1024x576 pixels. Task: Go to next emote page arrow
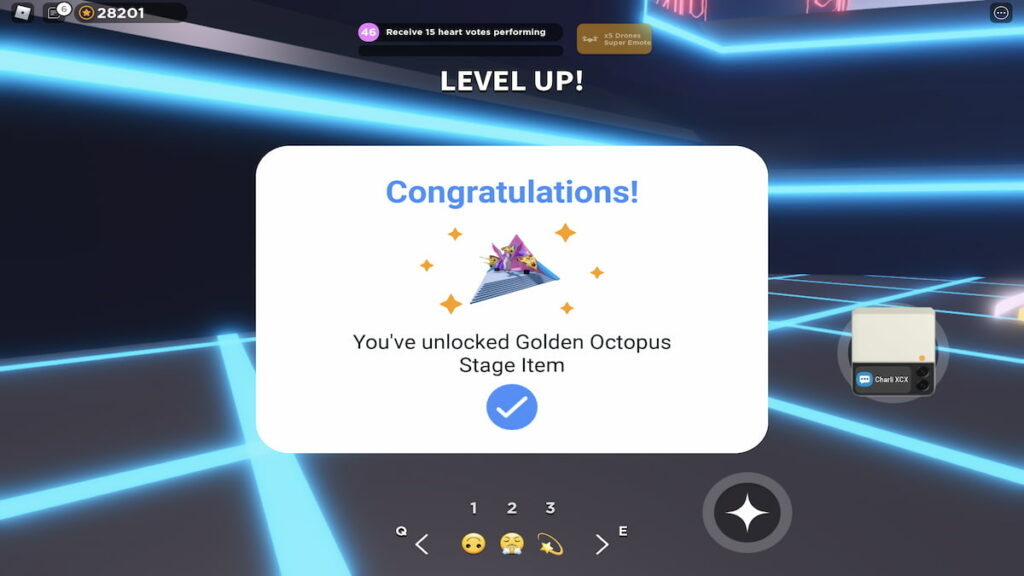(x=601, y=544)
